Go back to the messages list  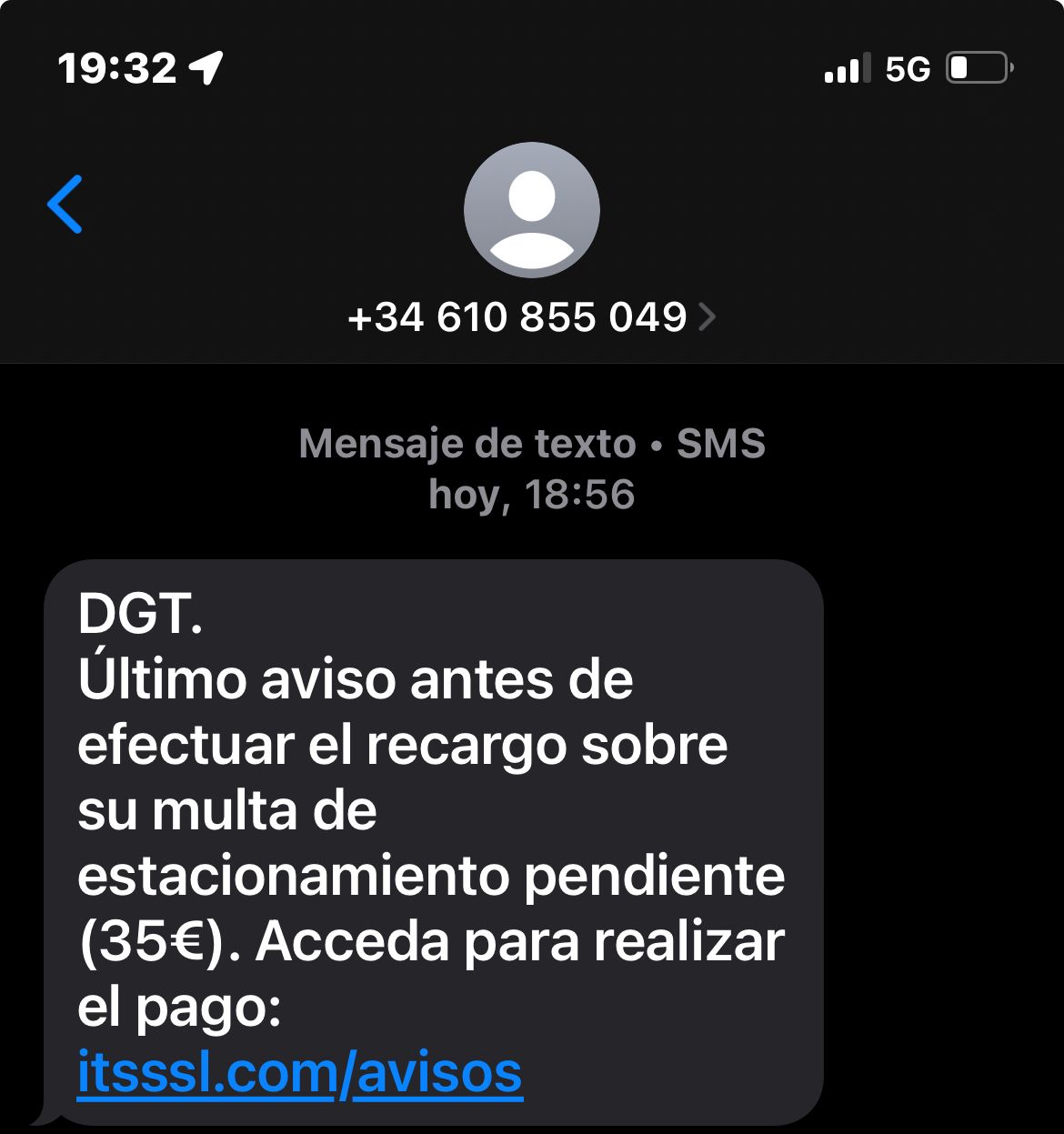pyautogui.click(x=65, y=205)
